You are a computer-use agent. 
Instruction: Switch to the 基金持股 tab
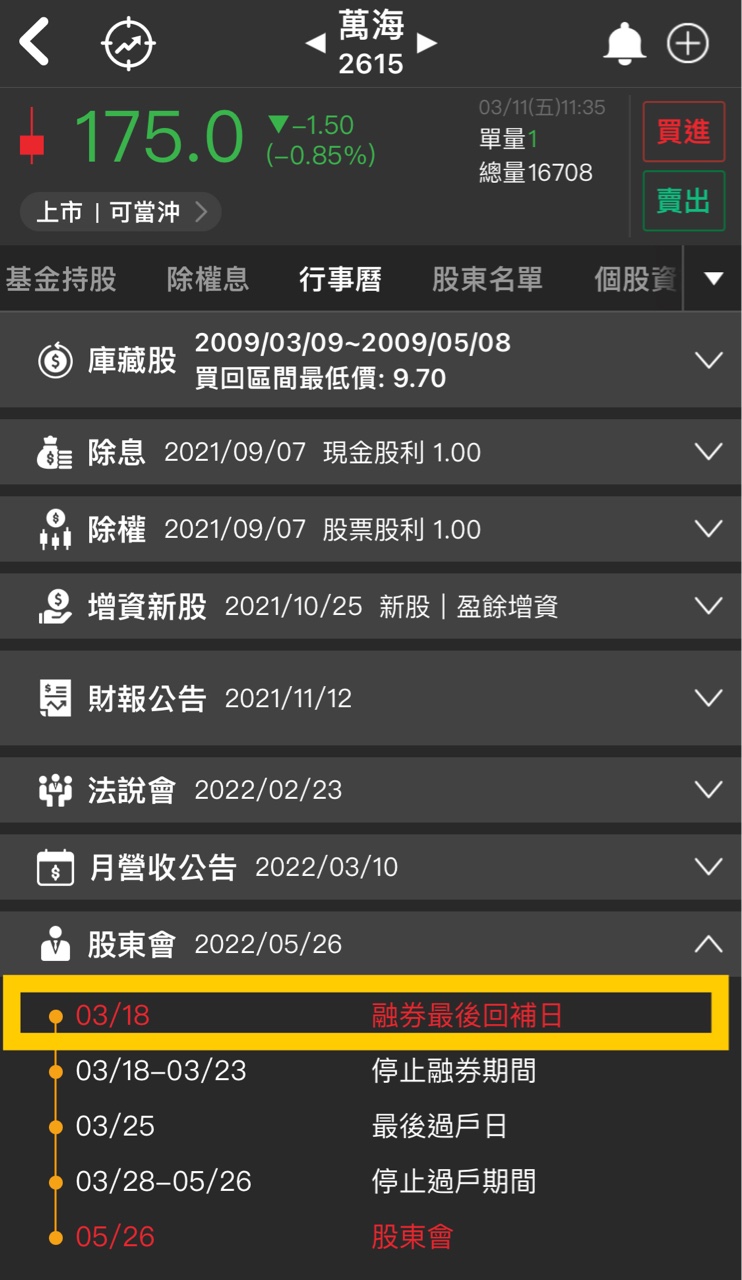[x=62, y=279]
